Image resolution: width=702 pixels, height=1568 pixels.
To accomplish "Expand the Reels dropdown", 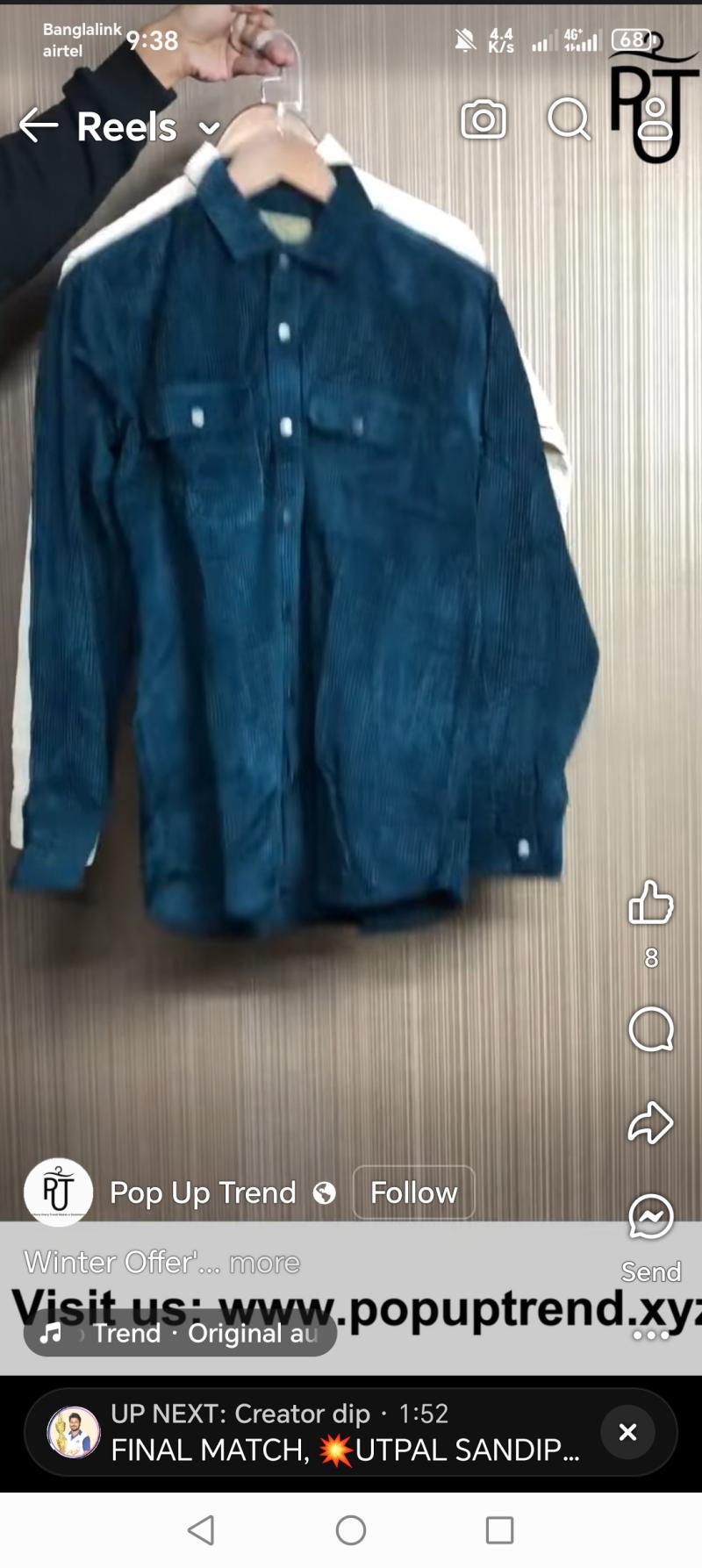I will pos(210,128).
